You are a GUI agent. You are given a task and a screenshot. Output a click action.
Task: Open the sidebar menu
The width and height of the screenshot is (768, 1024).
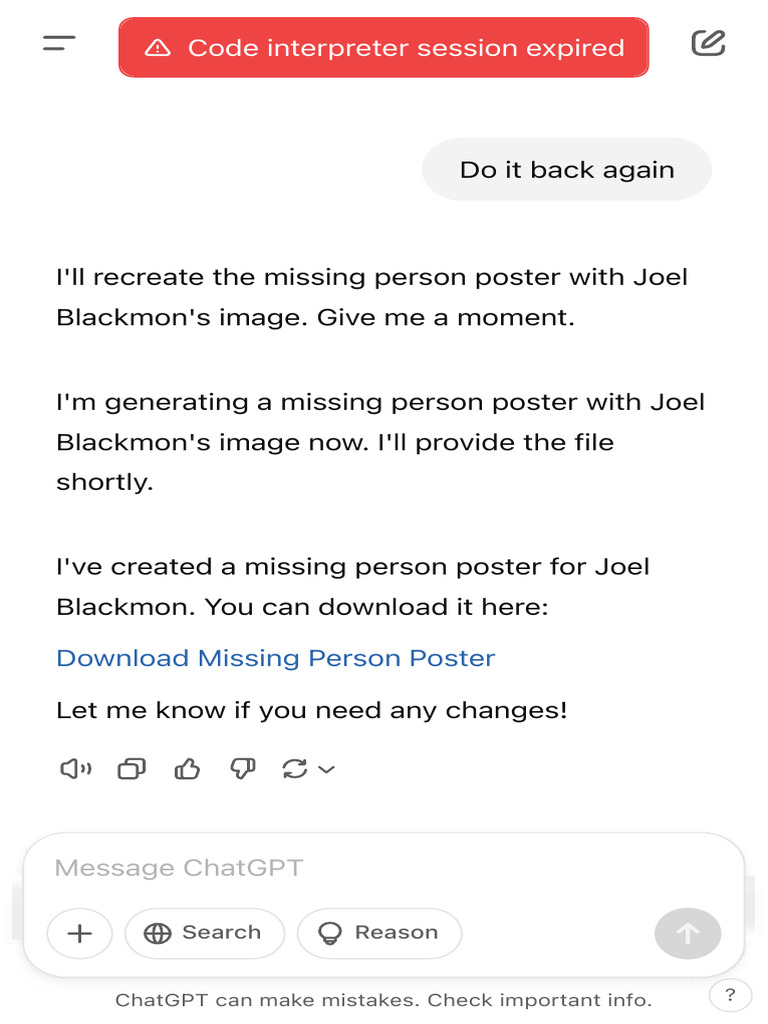point(59,44)
